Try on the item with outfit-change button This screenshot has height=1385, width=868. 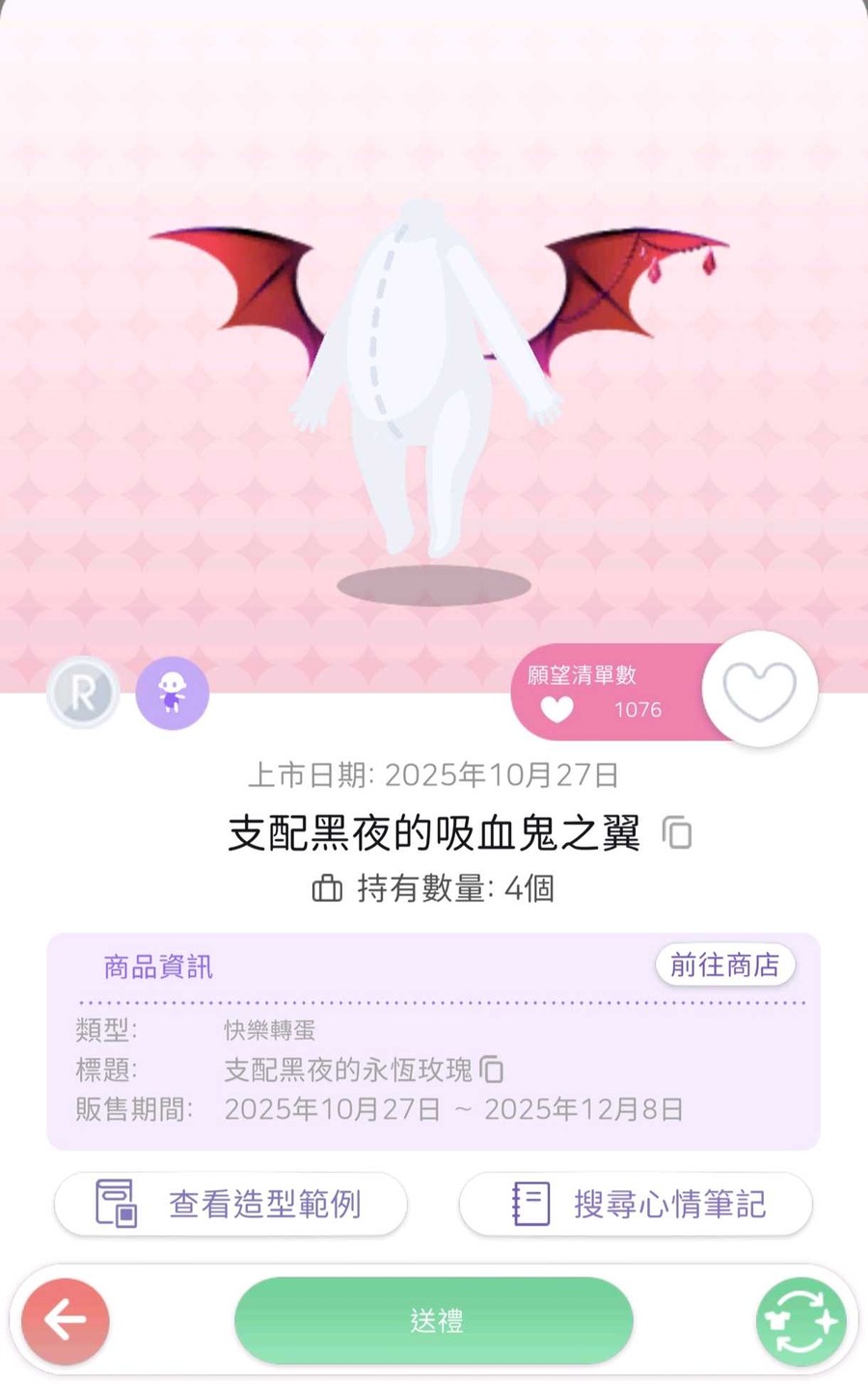800,1320
